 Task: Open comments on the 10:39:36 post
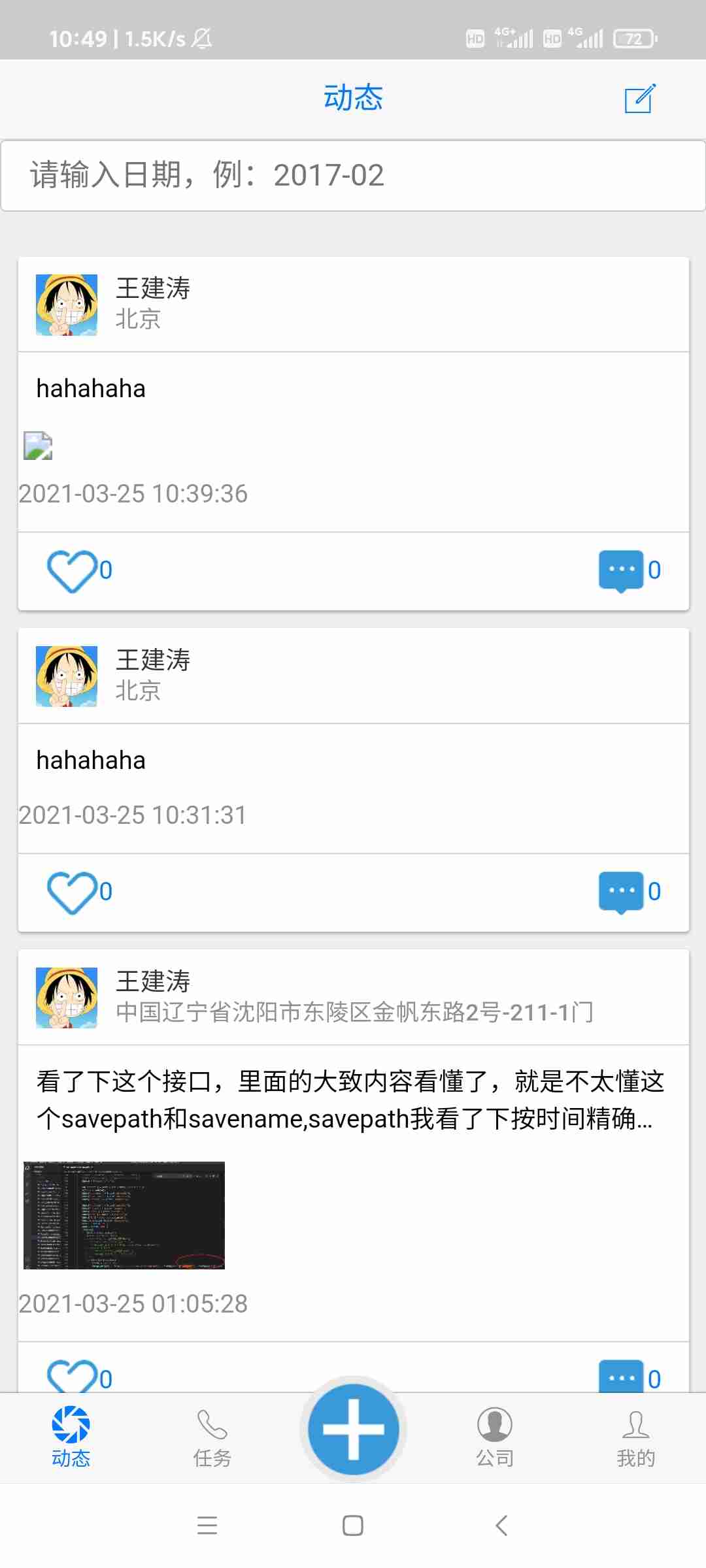click(622, 570)
